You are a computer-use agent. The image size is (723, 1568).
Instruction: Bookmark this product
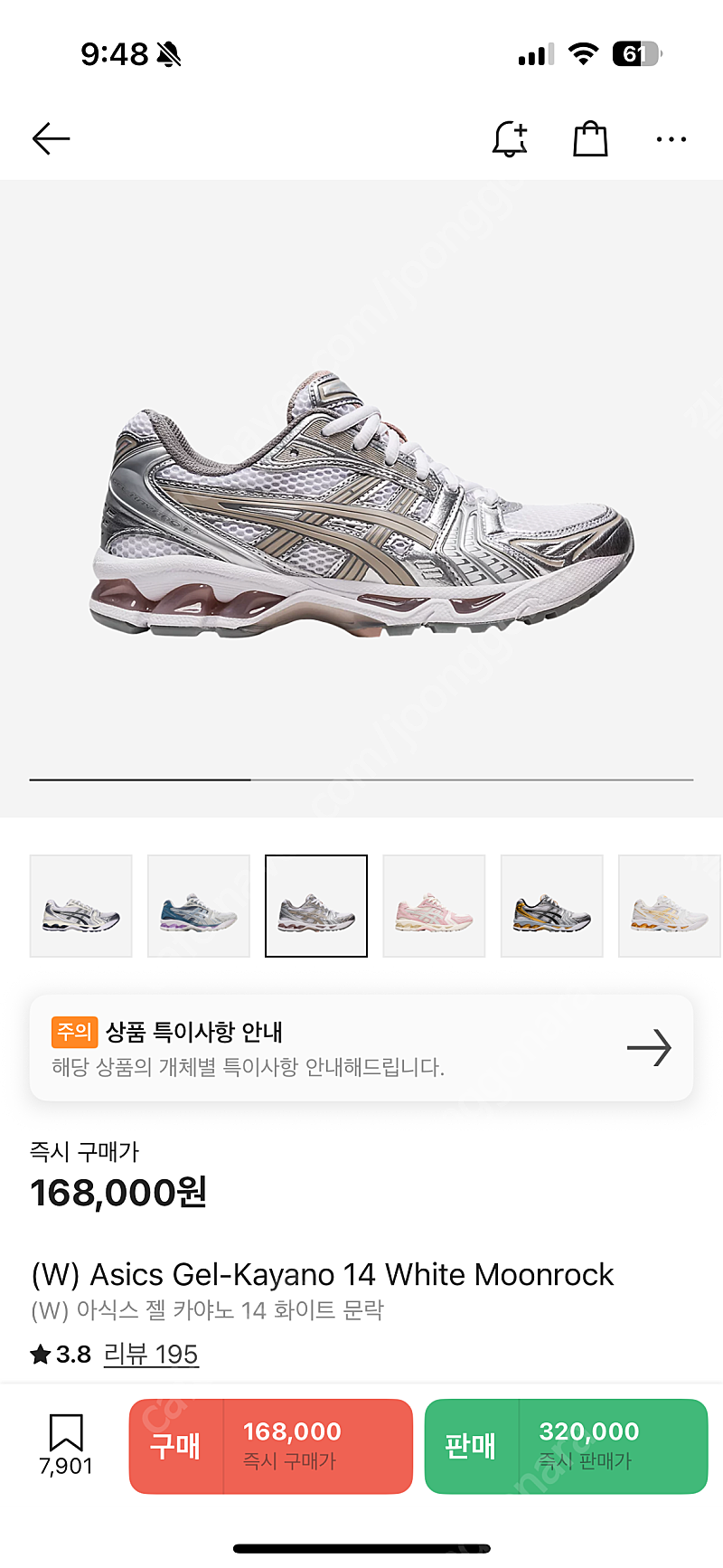pos(66,1444)
